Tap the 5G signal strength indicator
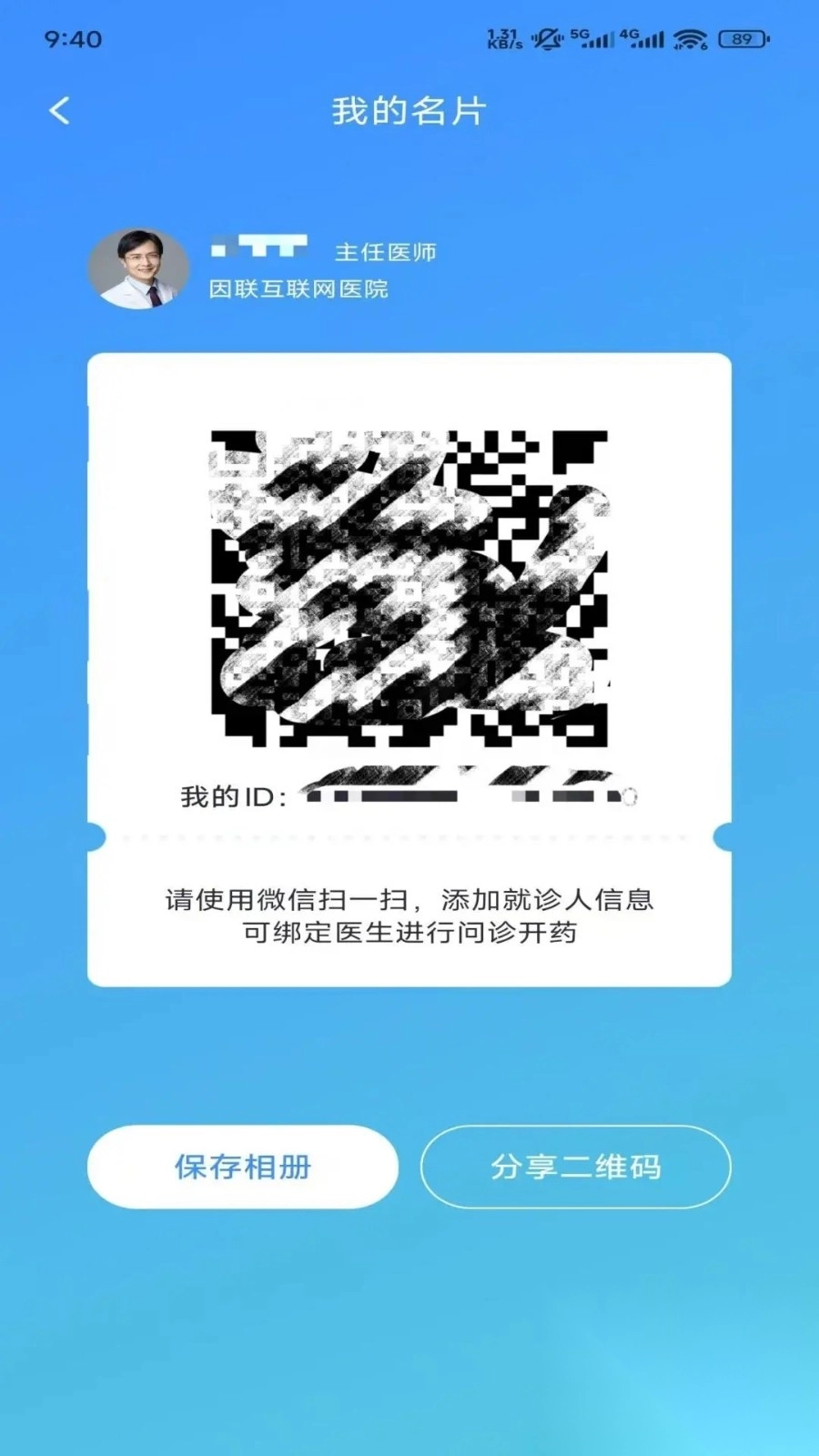819x1456 pixels. coord(592,38)
